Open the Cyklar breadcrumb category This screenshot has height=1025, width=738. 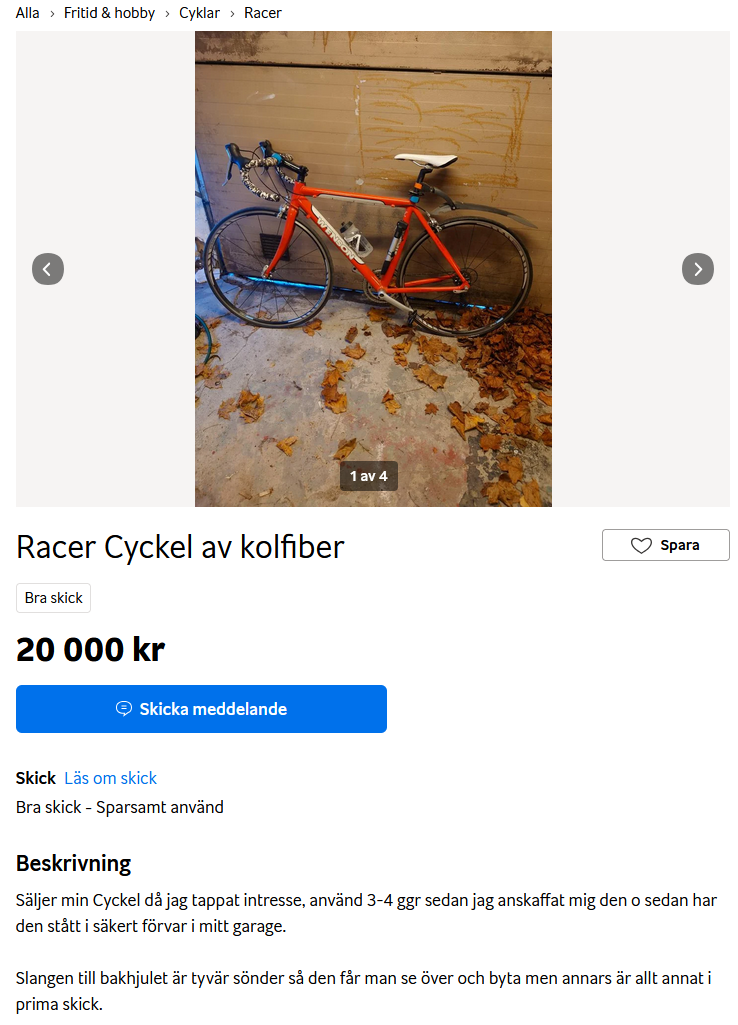[x=200, y=13]
